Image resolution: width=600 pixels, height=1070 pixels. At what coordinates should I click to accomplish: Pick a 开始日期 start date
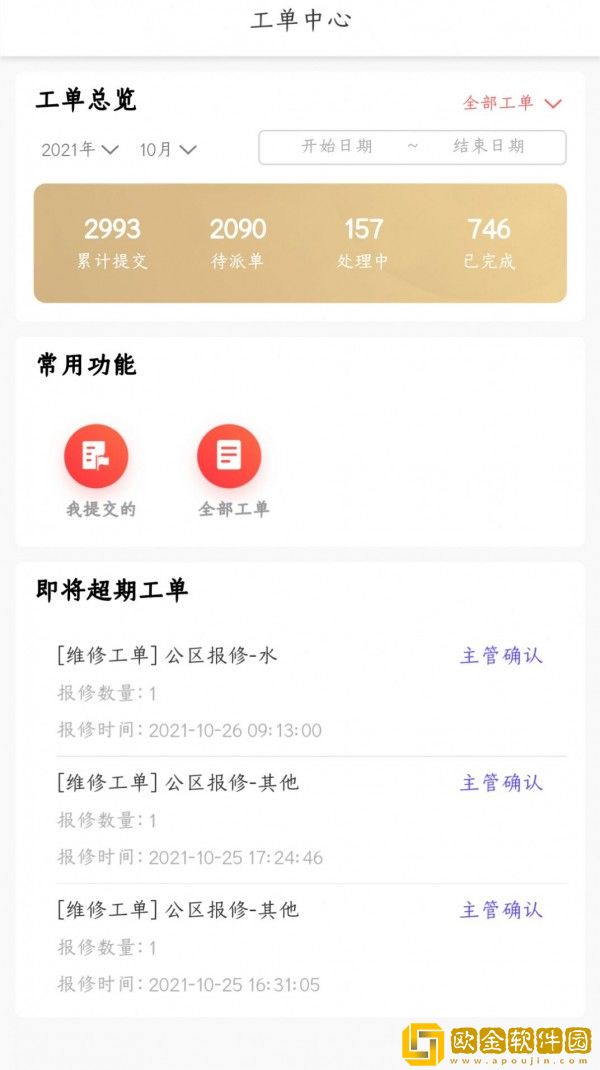(x=337, y=146)
